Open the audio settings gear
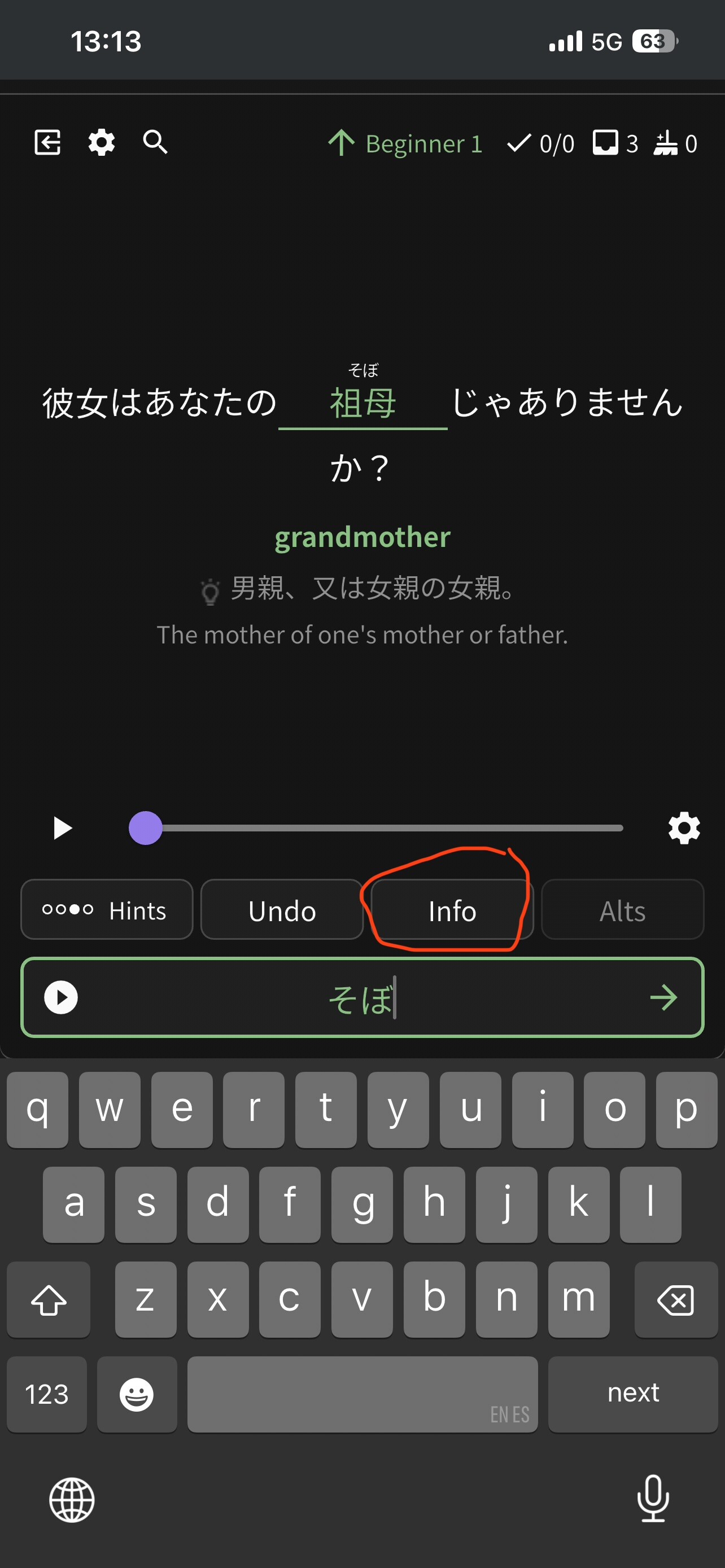The width and height of the screenshot is (725, 1568). [x=684, y=828]
